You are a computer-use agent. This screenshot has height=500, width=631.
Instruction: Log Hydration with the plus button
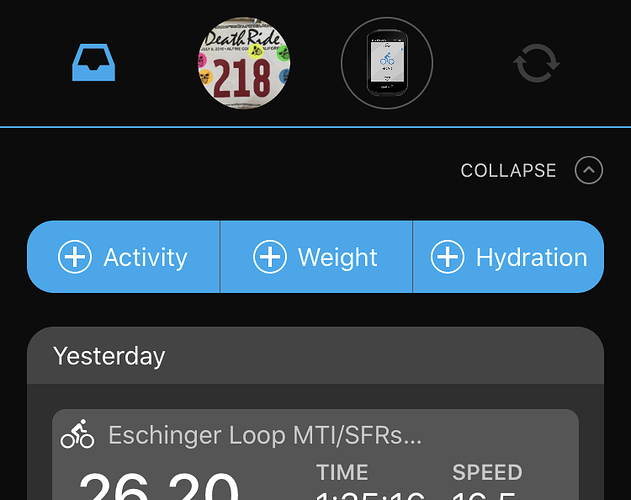[509, 257]
